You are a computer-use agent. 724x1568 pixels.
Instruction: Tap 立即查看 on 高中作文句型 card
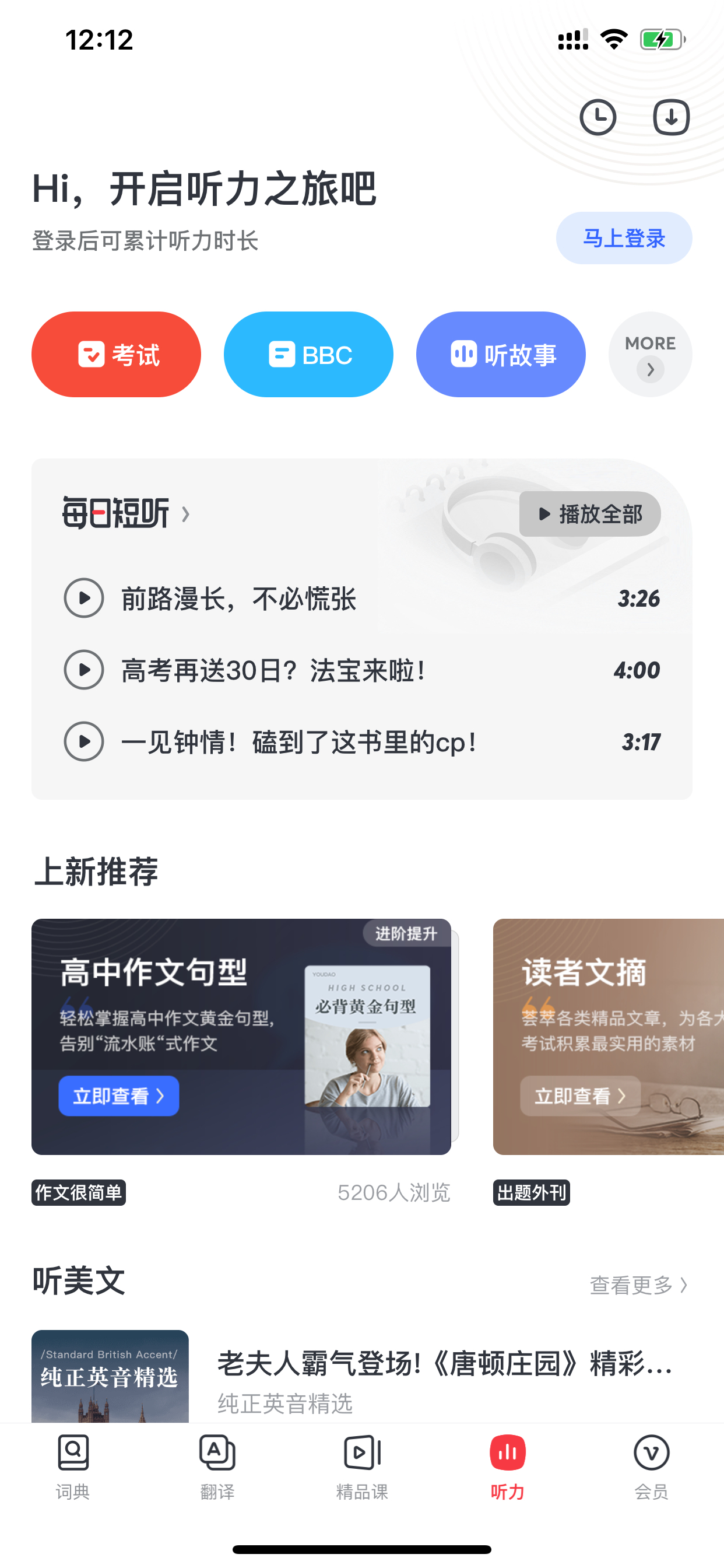pos(119,1095)
